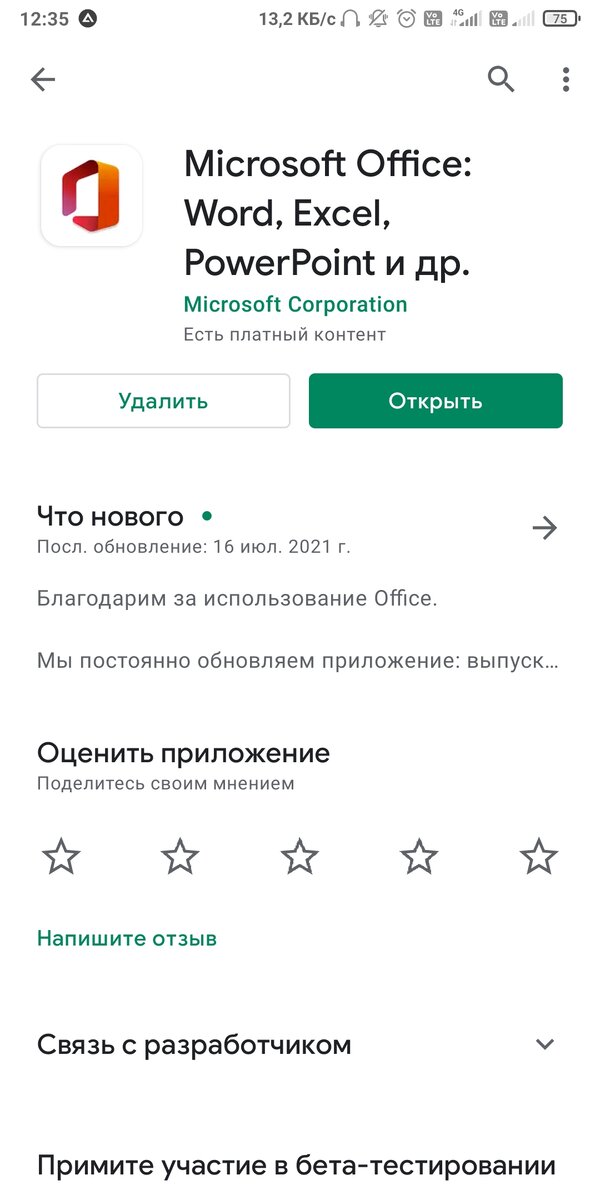Screen dimensions: 600x1200
Task: Rate the app two stars
Action: [x=180, y=857]
